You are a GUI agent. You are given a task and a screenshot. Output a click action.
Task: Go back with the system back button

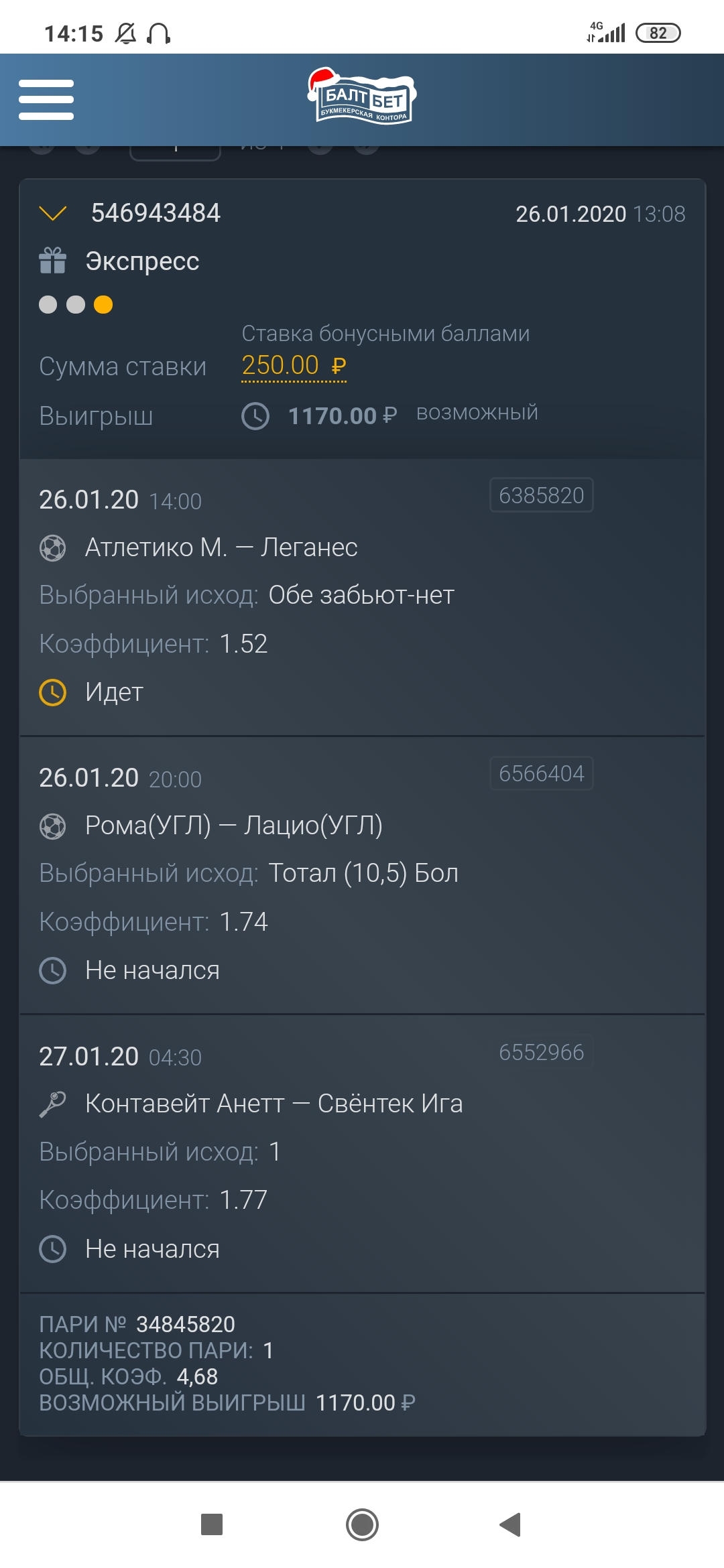(511, 1524)
